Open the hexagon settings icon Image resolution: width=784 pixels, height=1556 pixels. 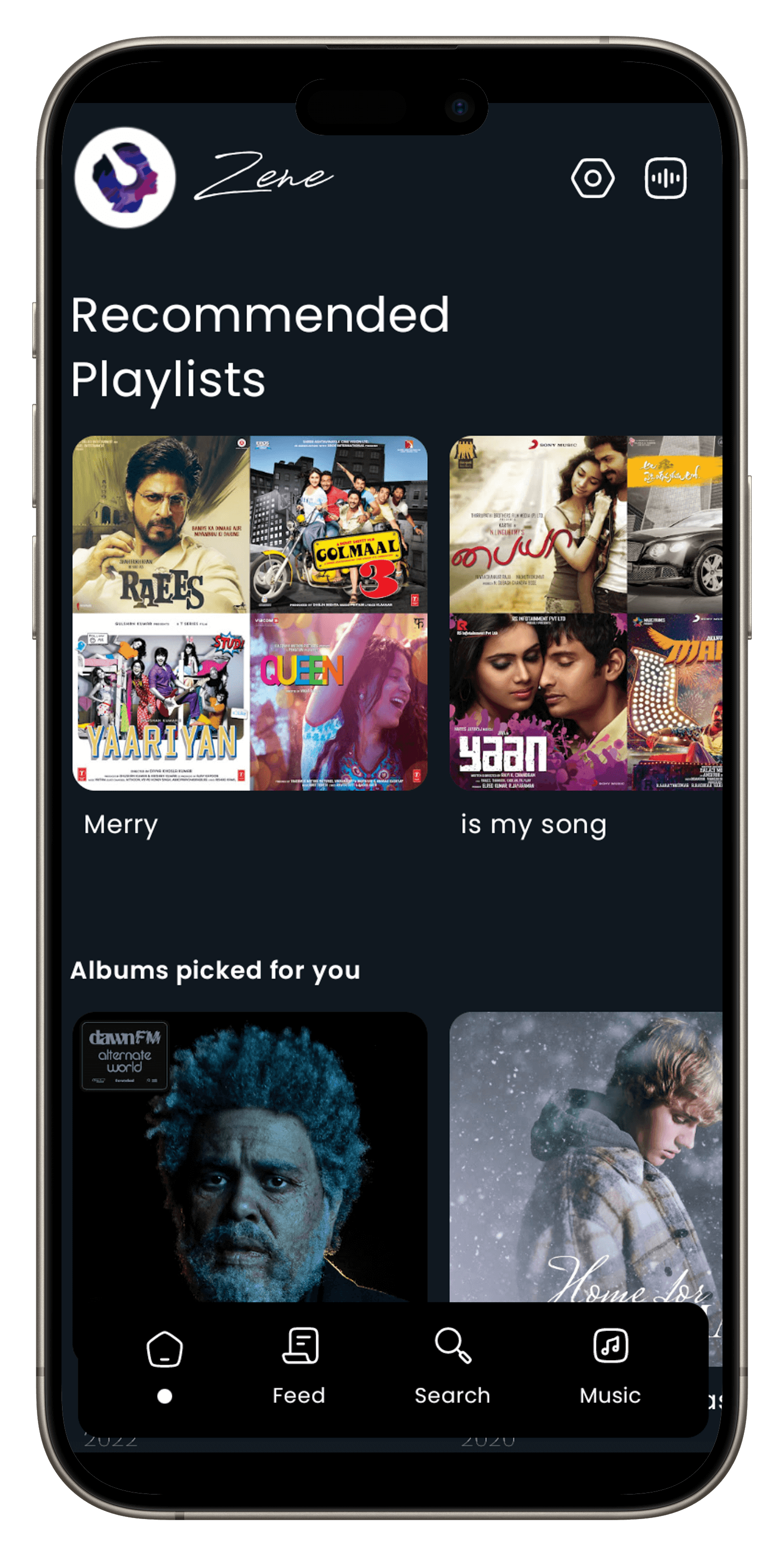[x=592, y=178]
